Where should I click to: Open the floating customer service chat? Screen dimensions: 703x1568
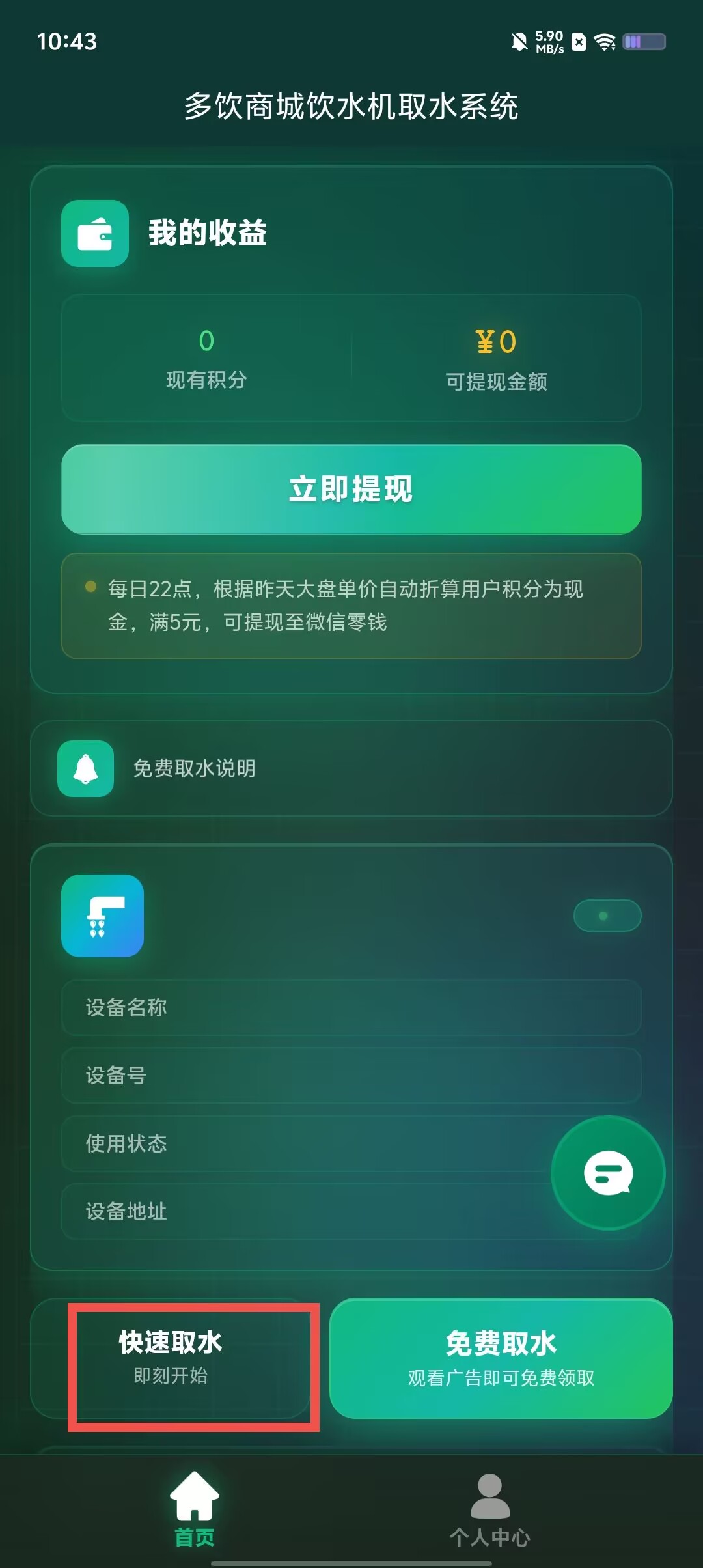pos(608,1173)
